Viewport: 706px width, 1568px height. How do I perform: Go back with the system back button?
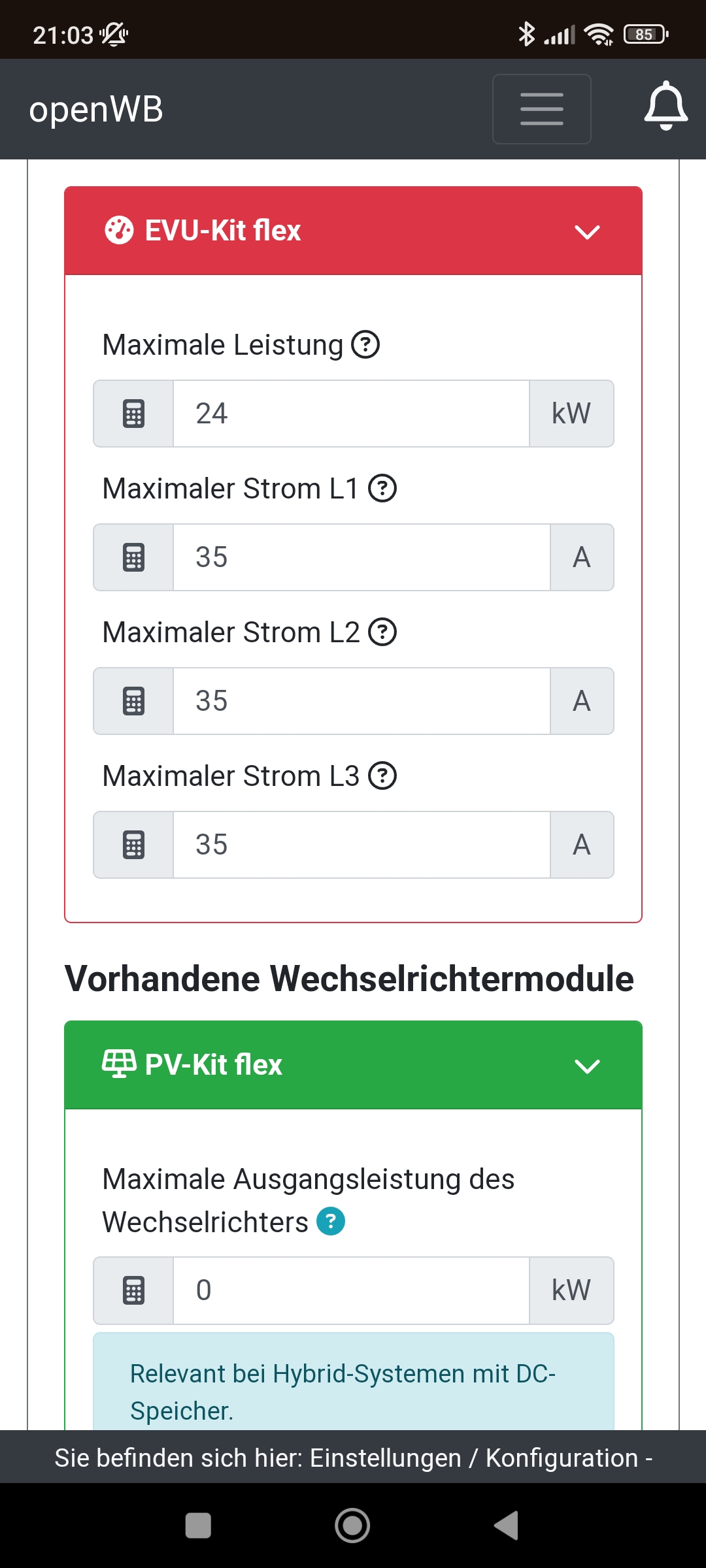(507, 1526)
